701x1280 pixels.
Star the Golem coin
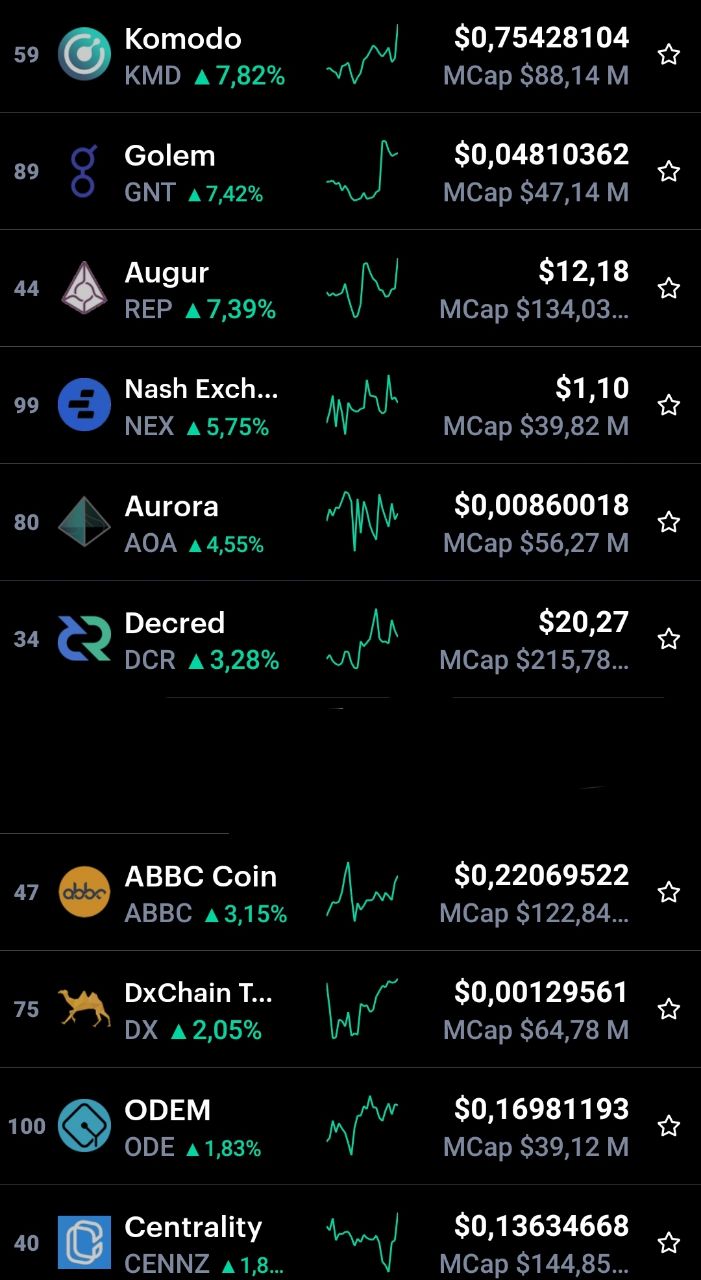(x=669, y=172)
